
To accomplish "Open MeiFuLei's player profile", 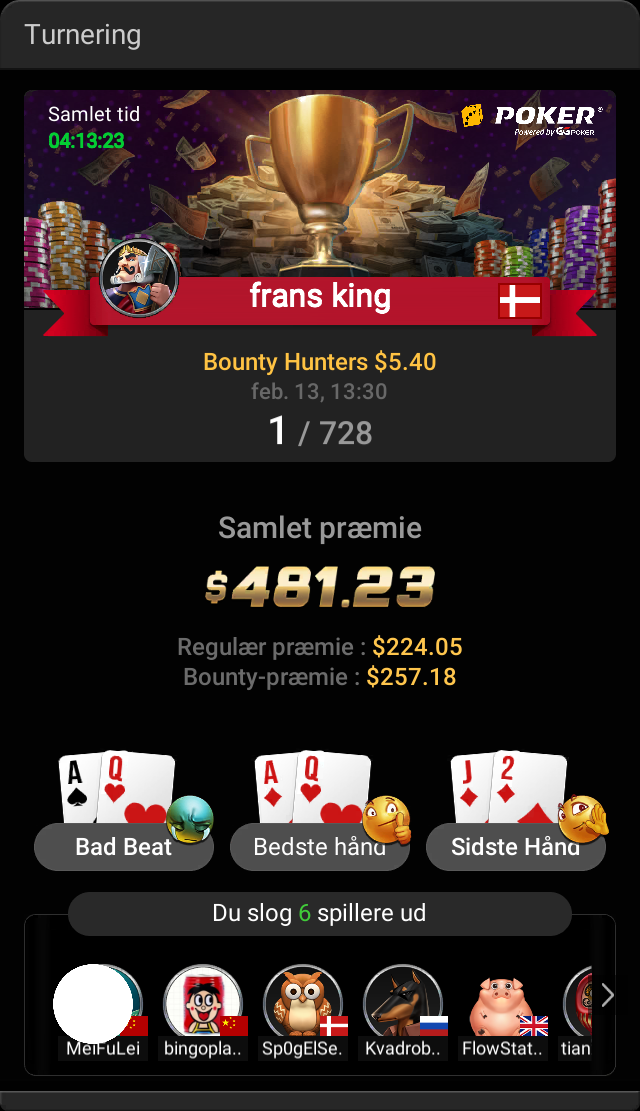I will [100, 1003].
